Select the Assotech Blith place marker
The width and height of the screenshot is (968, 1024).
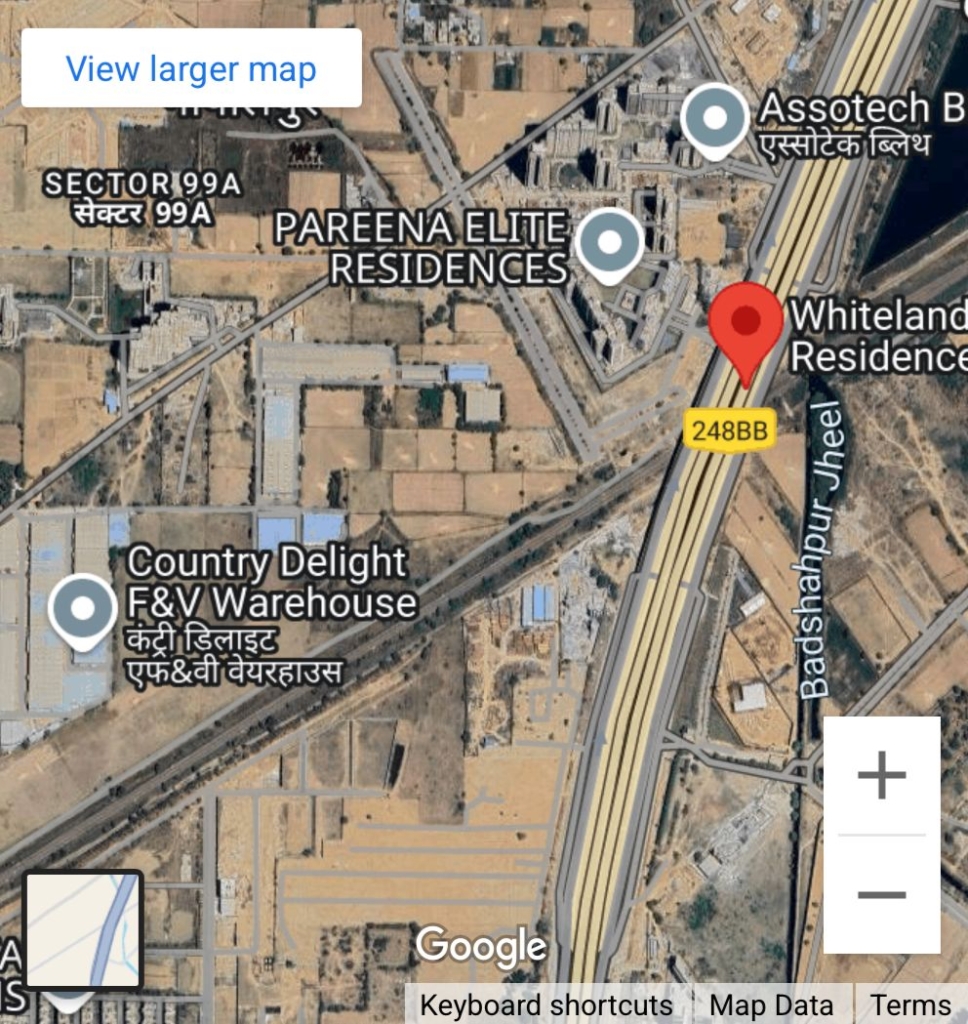pyautogui.click(x=715, y=119)
